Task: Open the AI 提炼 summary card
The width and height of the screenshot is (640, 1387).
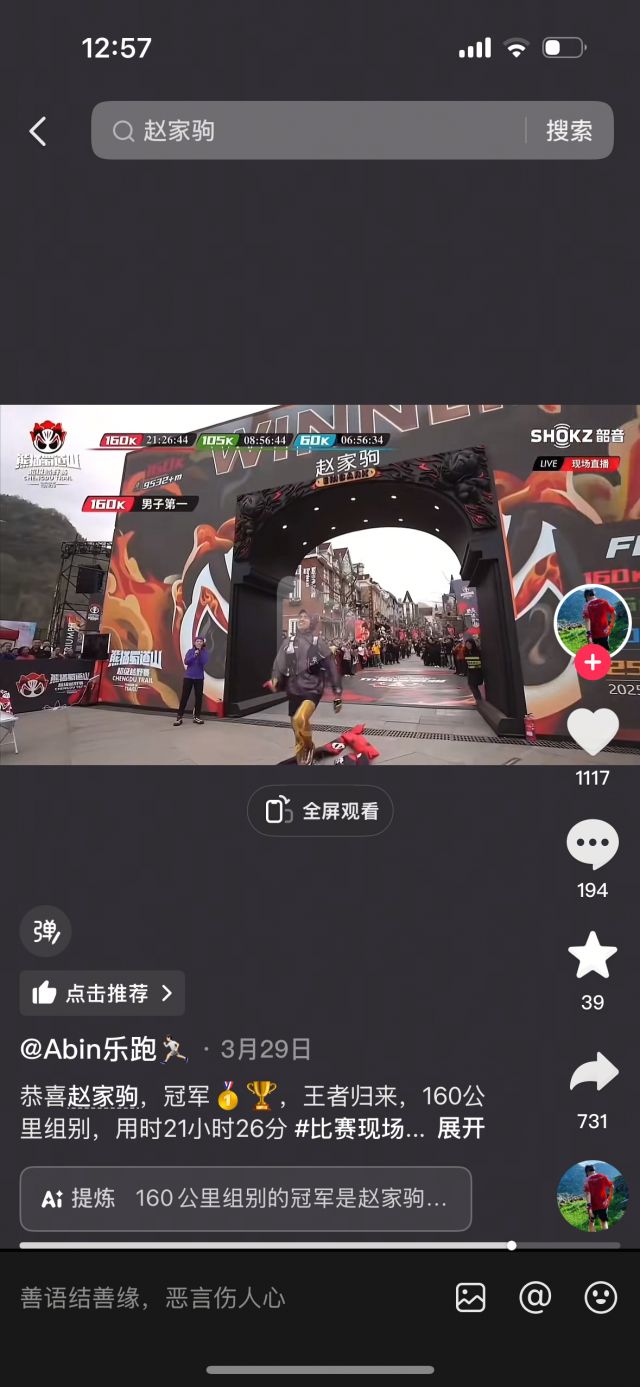Action: (245, 1198)
